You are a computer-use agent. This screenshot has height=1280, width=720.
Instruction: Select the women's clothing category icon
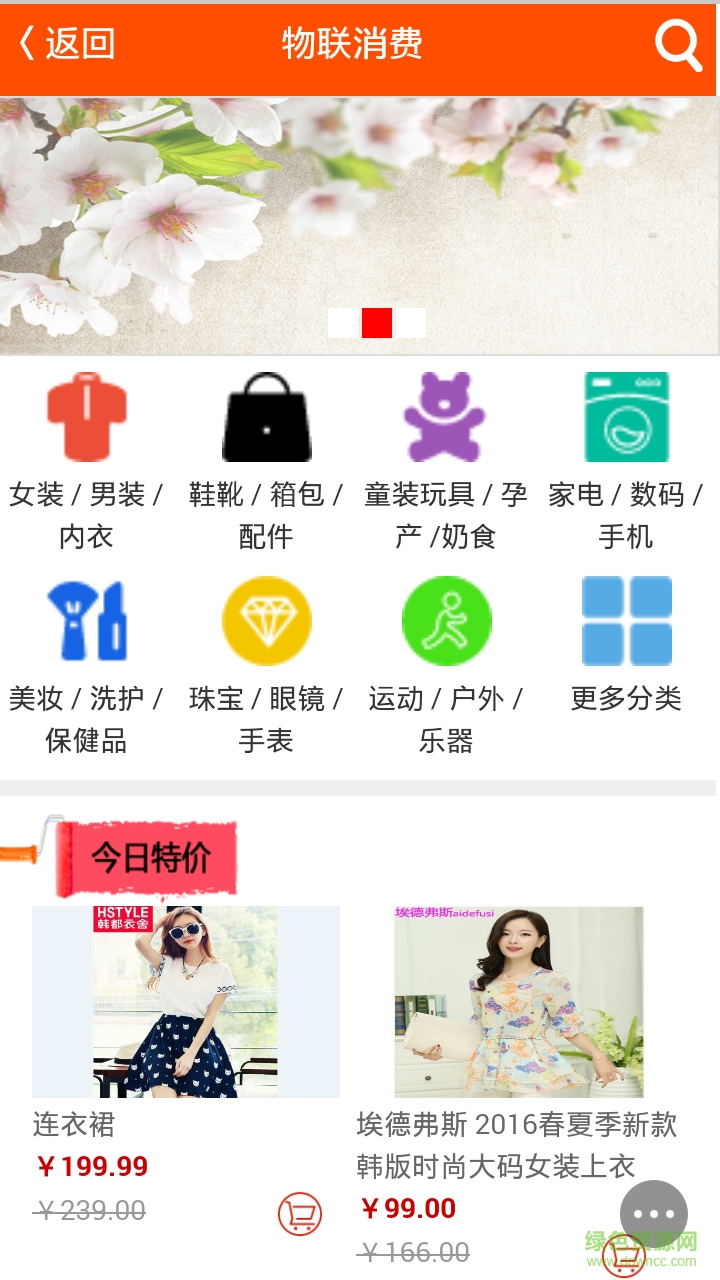click(x=87, y=416)
